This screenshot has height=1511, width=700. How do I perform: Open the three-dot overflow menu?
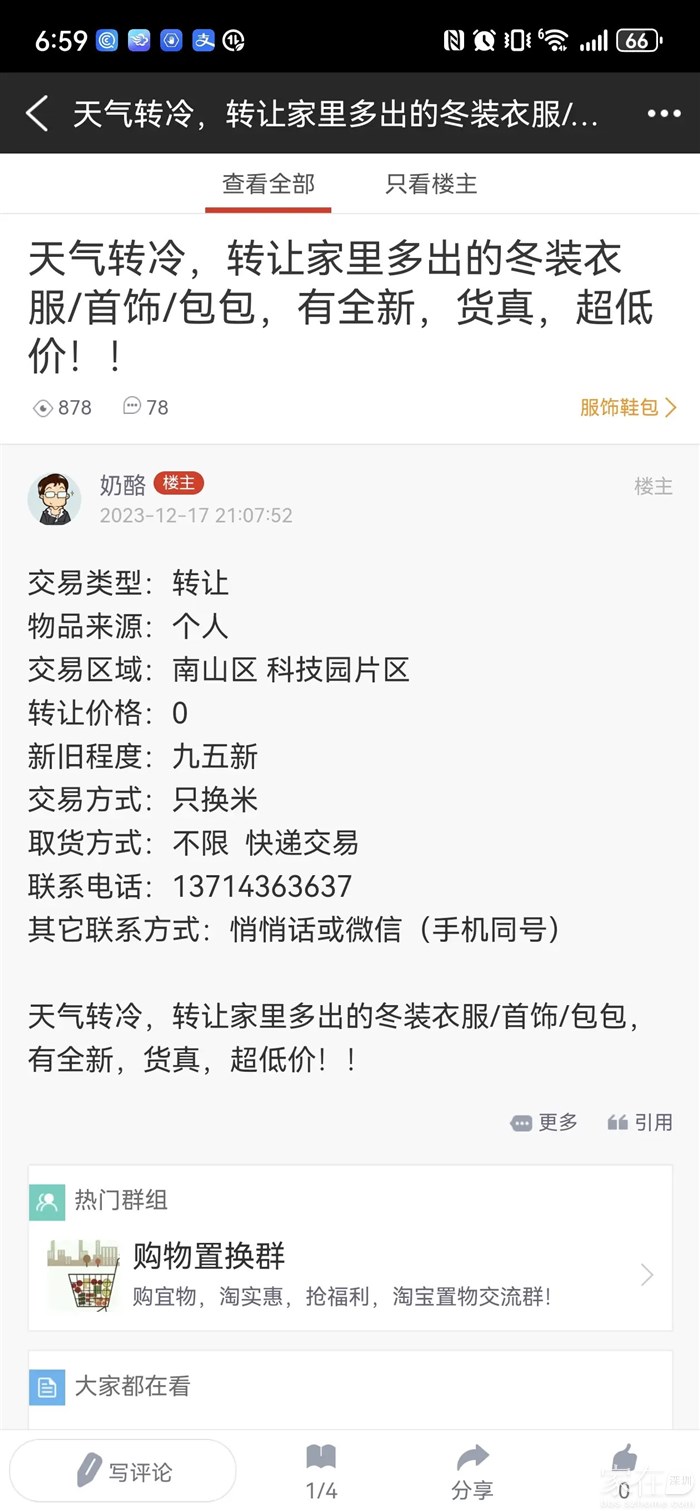click(663, 114)
